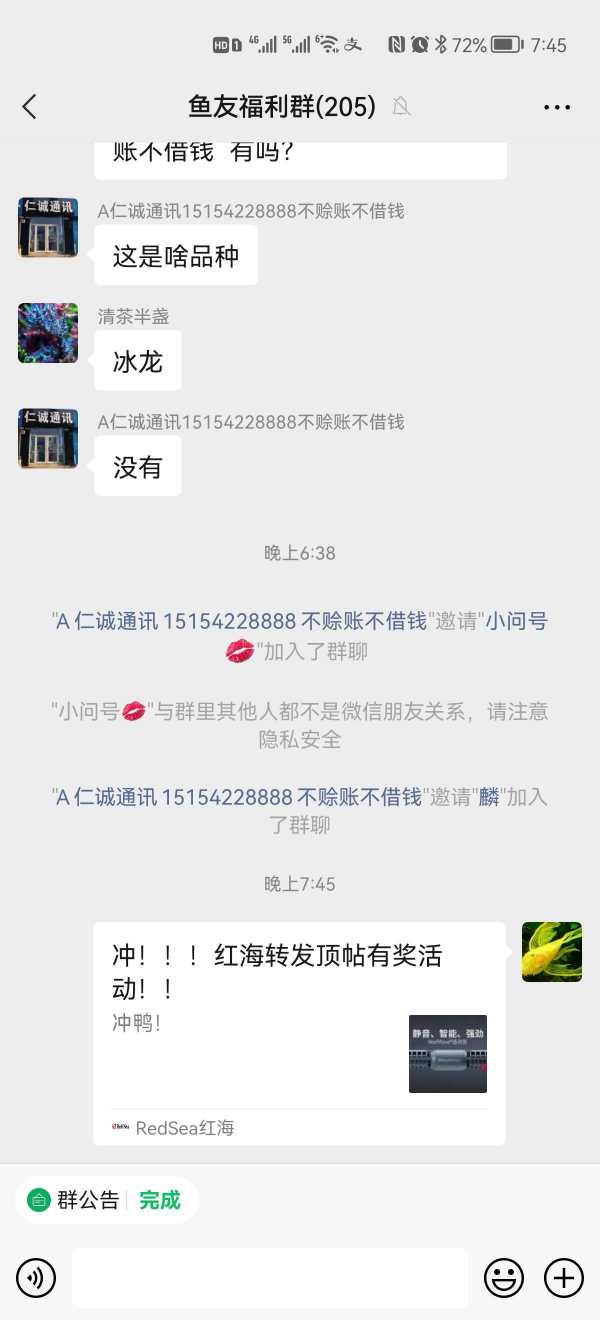
Task: Switch to voice message input
Action: pos(36,1277)
